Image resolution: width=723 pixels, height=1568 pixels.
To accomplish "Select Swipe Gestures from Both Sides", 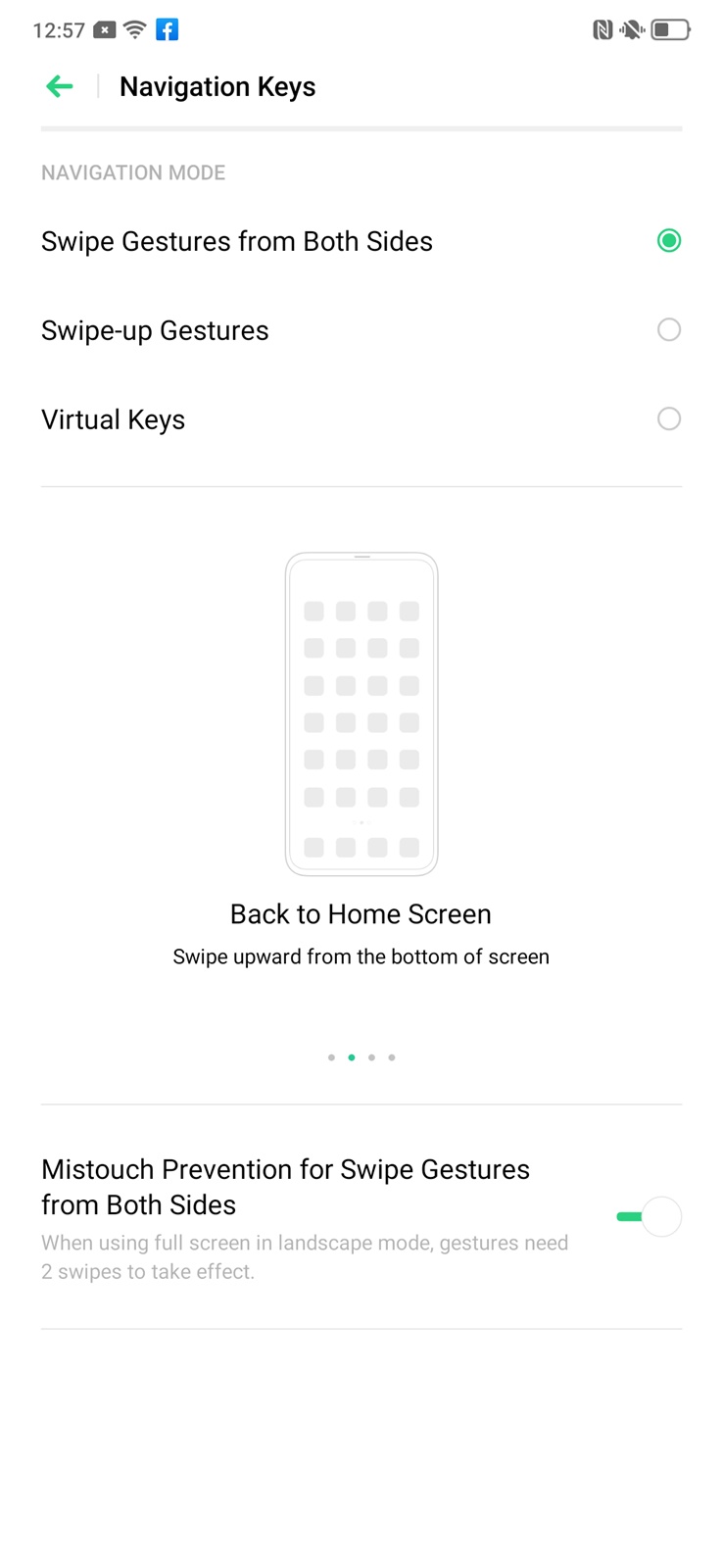I will (668, 241).
